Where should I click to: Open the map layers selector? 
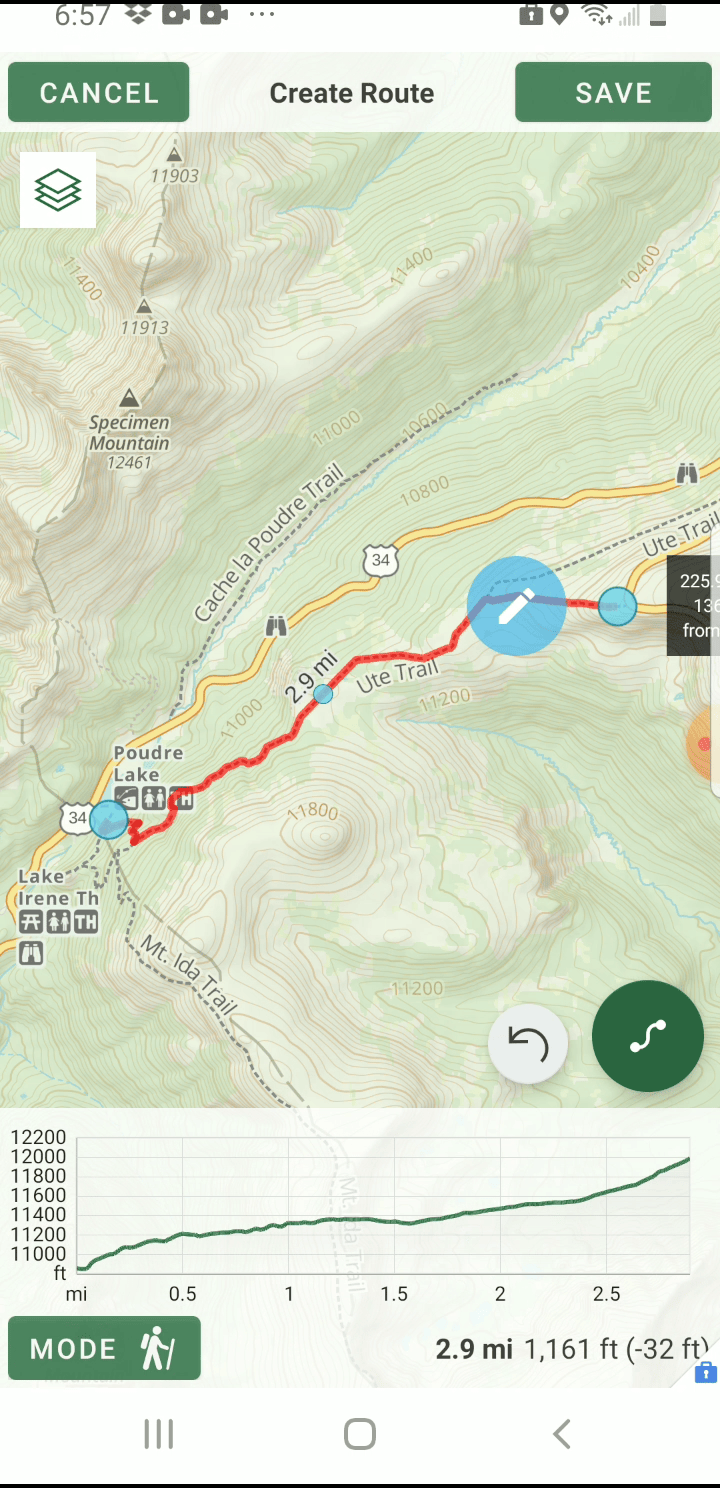[x=58, y=190]
